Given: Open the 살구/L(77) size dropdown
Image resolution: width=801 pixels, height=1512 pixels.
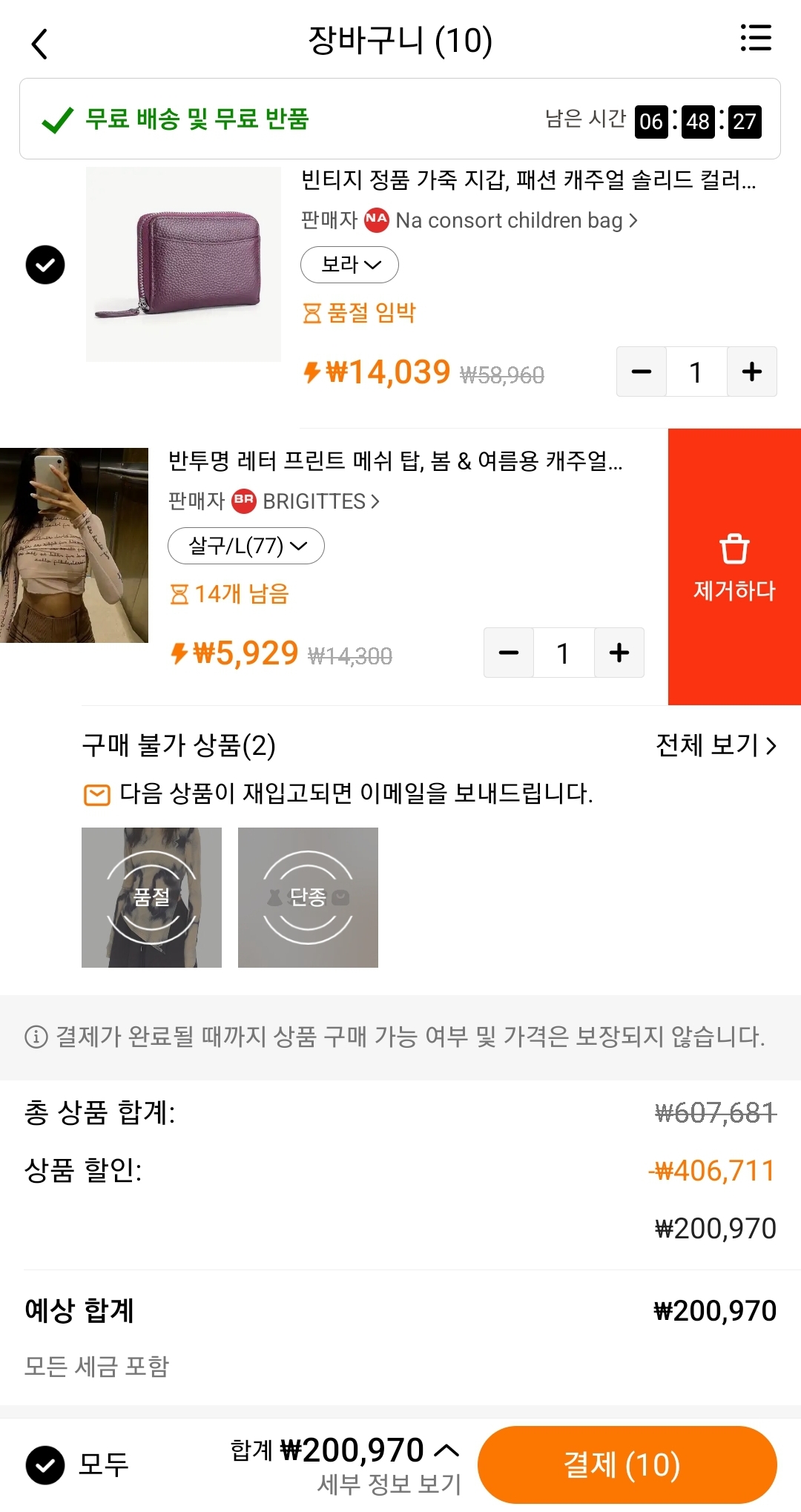Looking at the screenshot, I should click(x=246, y=546).
